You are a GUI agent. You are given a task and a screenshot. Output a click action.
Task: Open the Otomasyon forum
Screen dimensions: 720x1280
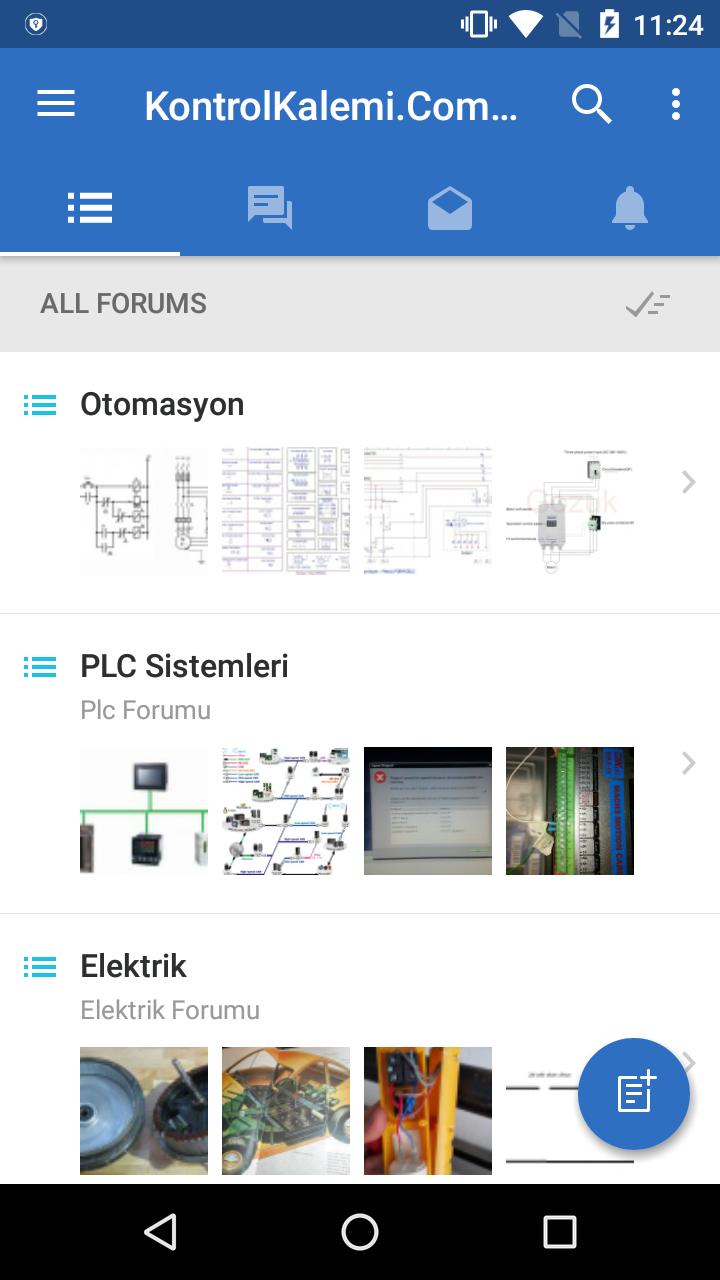[162, 404]
